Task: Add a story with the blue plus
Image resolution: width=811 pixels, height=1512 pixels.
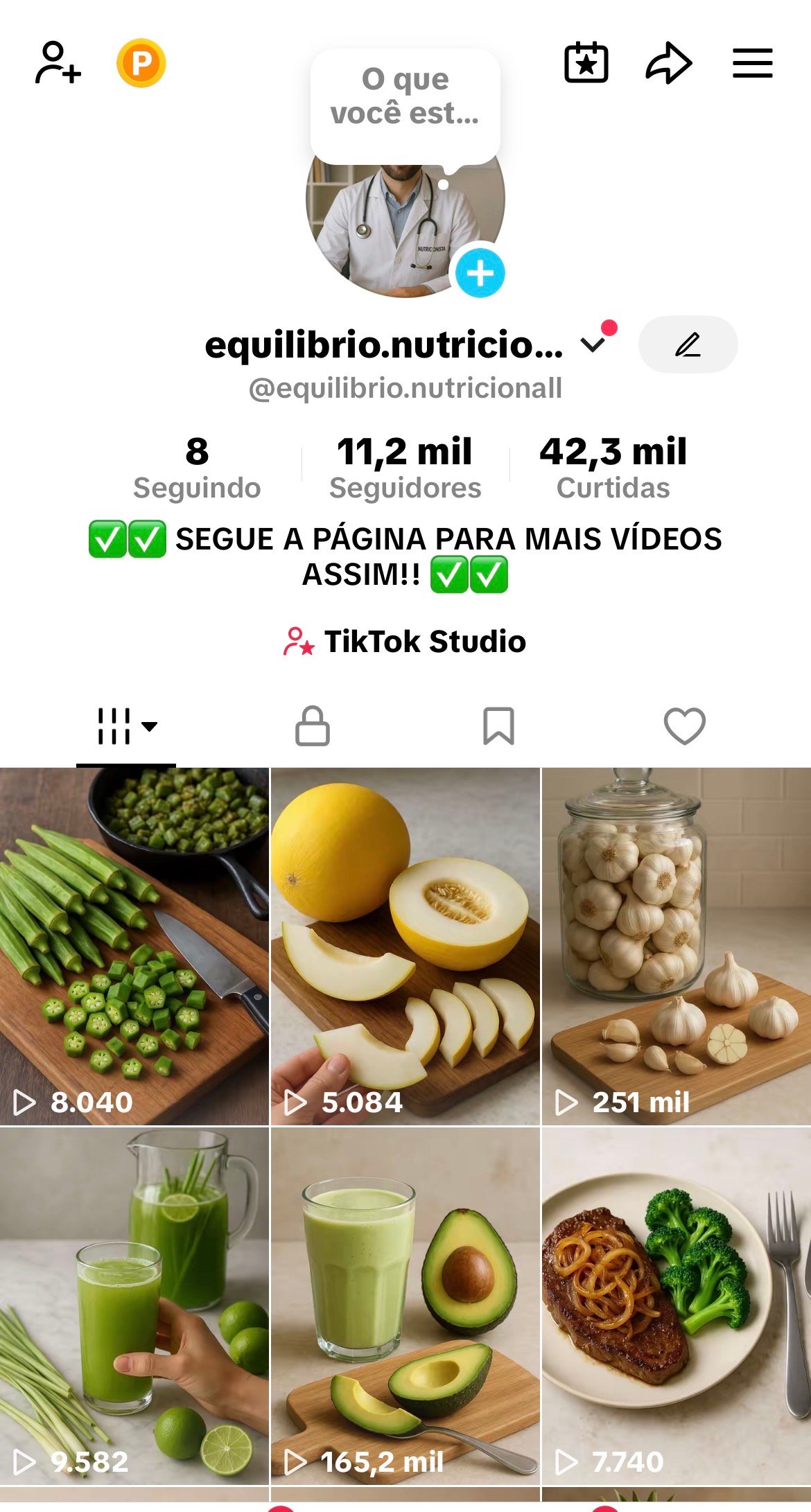Action: click(x=480, y=273)
